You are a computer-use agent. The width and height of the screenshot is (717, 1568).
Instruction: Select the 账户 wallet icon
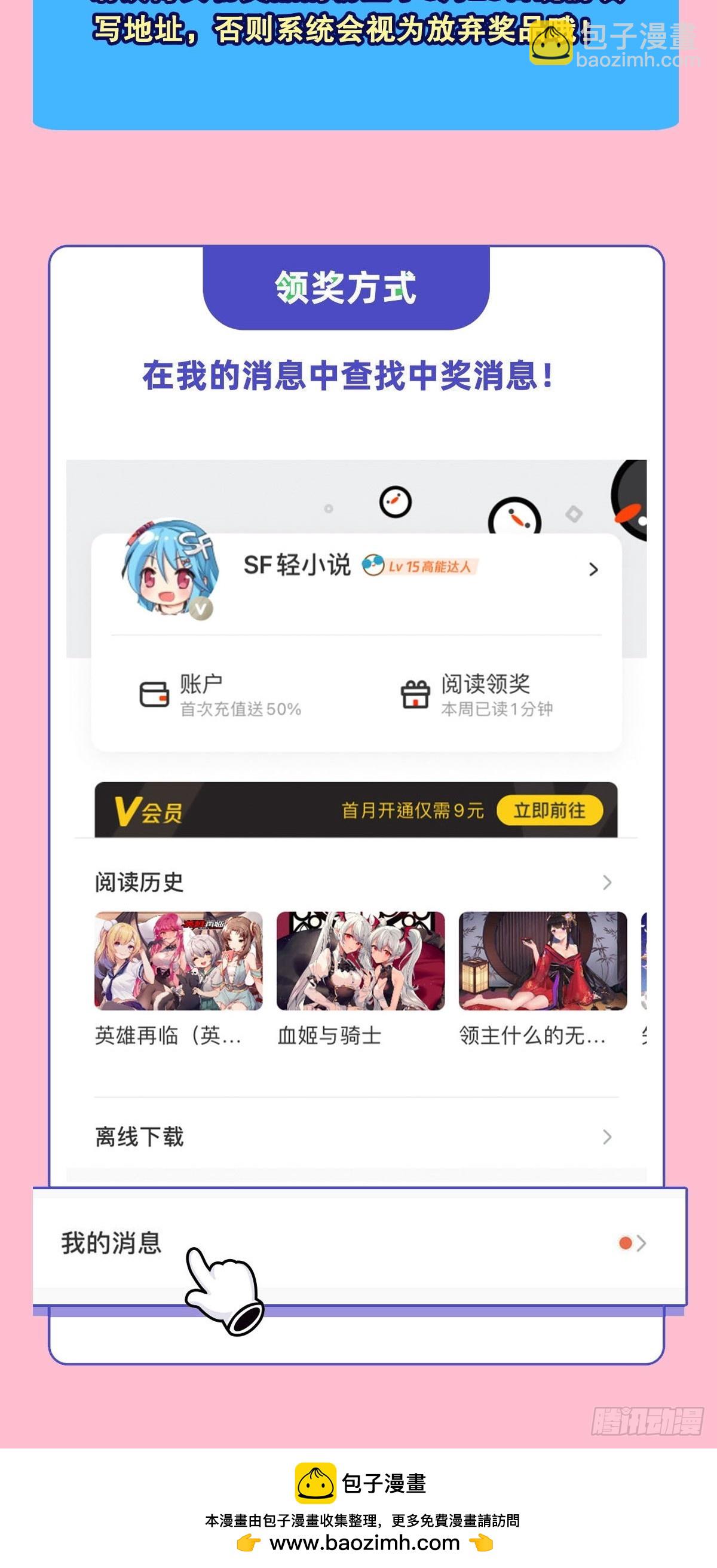pyautogui.click(x=155, y=694)
